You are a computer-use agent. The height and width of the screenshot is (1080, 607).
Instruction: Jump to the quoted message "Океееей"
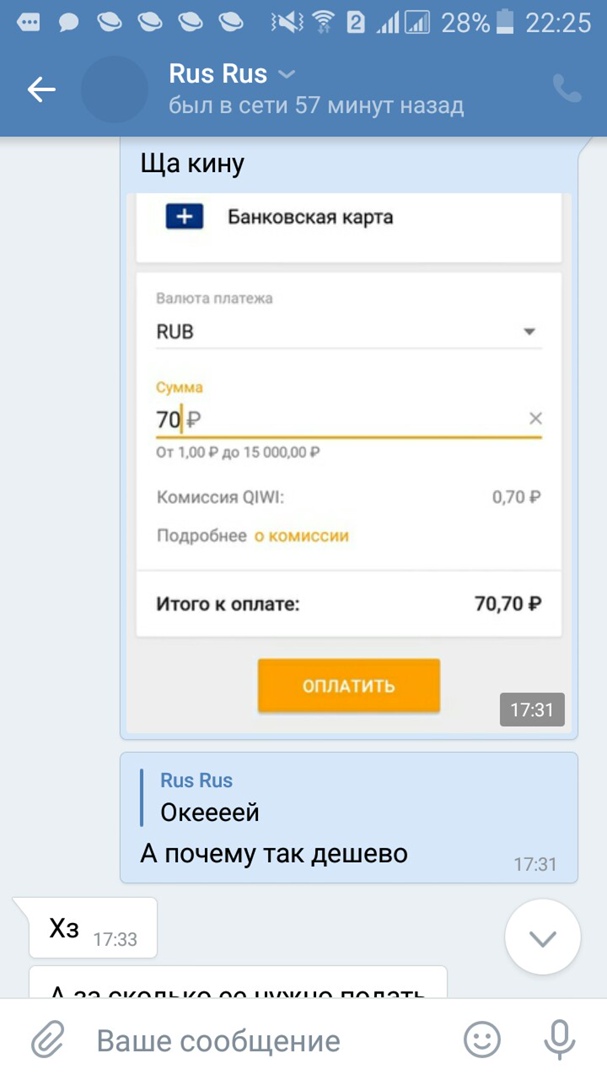pyautogui.click(x=210, y=797)
